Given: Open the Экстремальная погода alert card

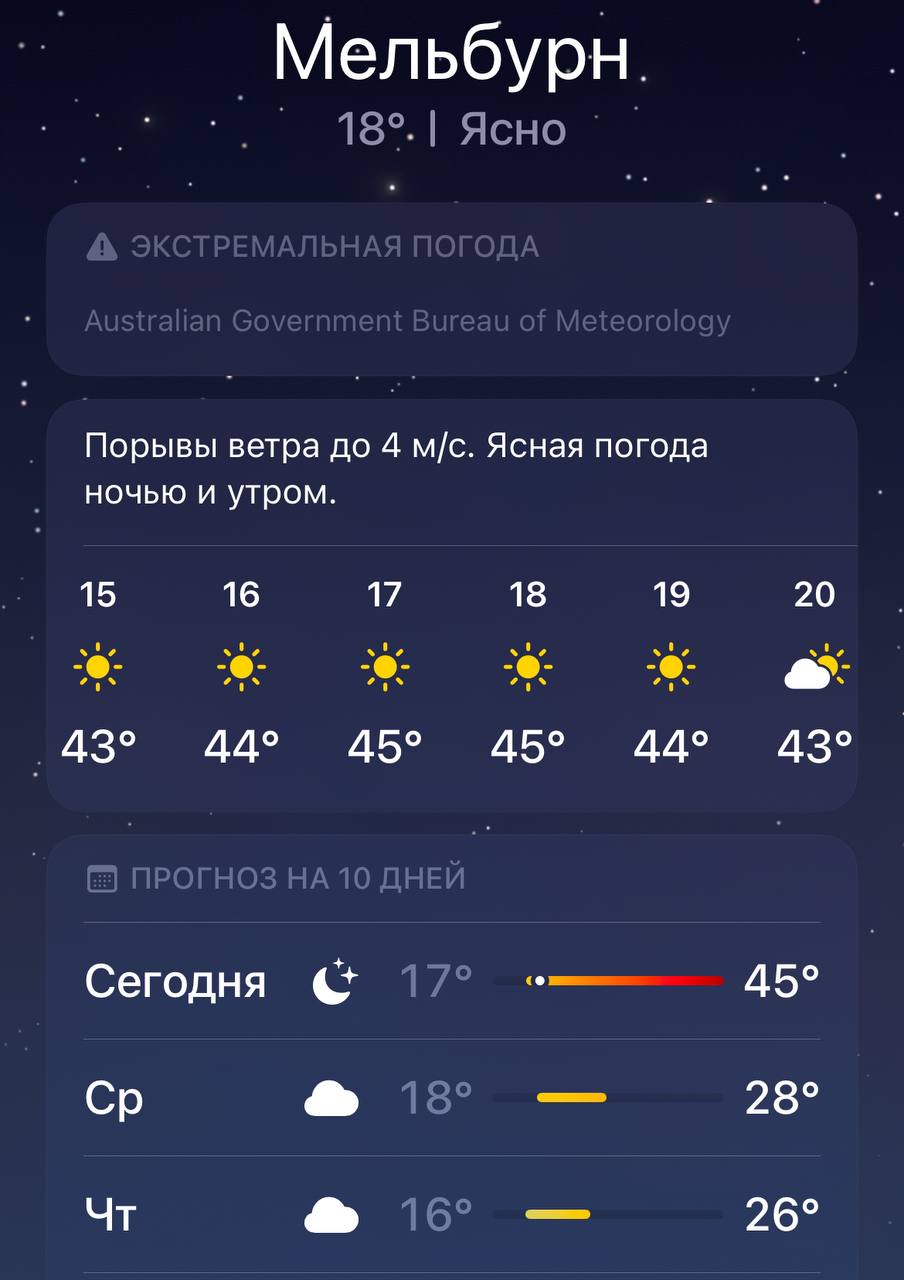Looking at the screenshot, I should (x=451, y=288).
